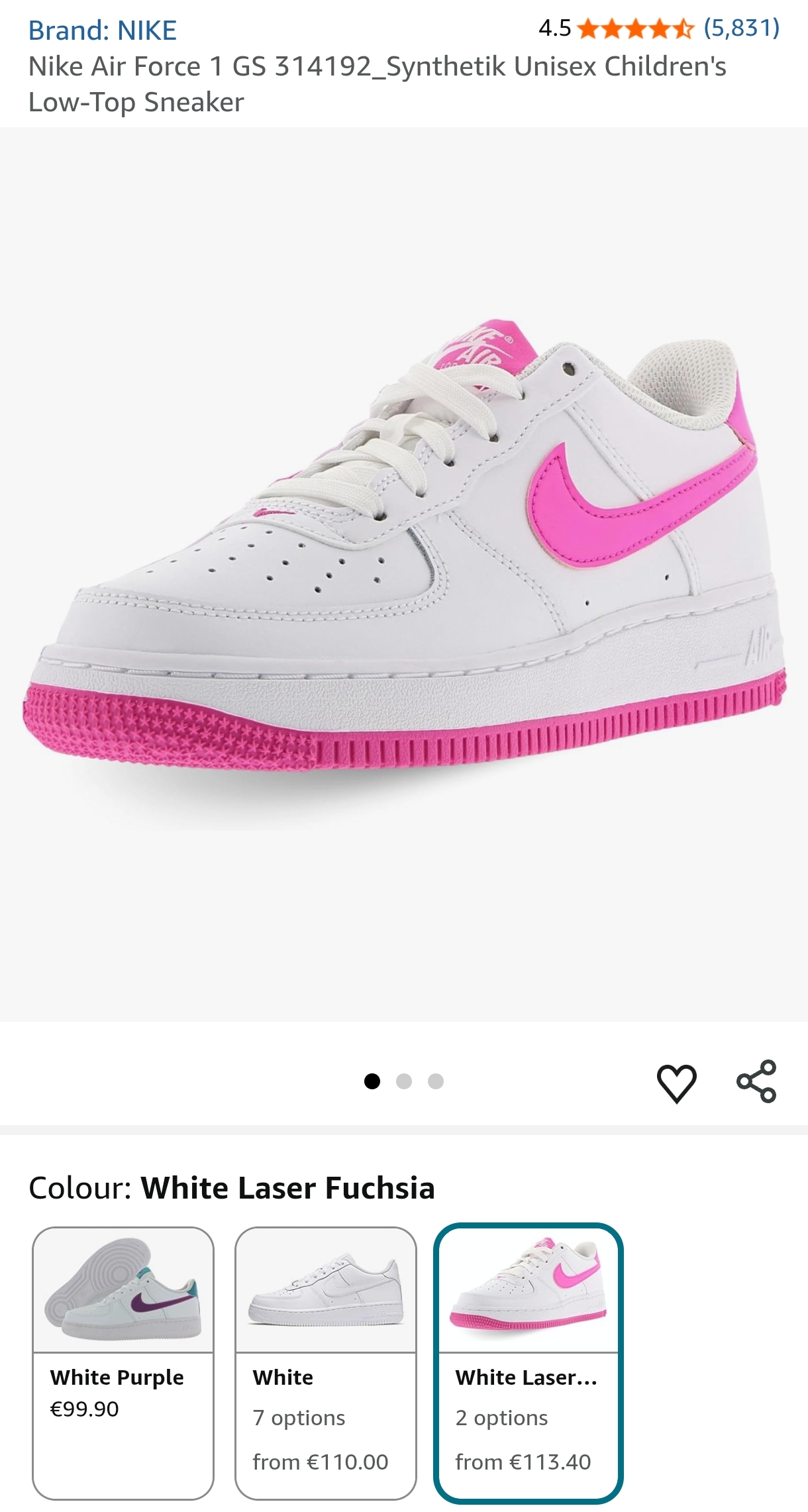Jump to the second product image dot
Screen dimensions: 808x1512
404,1081
